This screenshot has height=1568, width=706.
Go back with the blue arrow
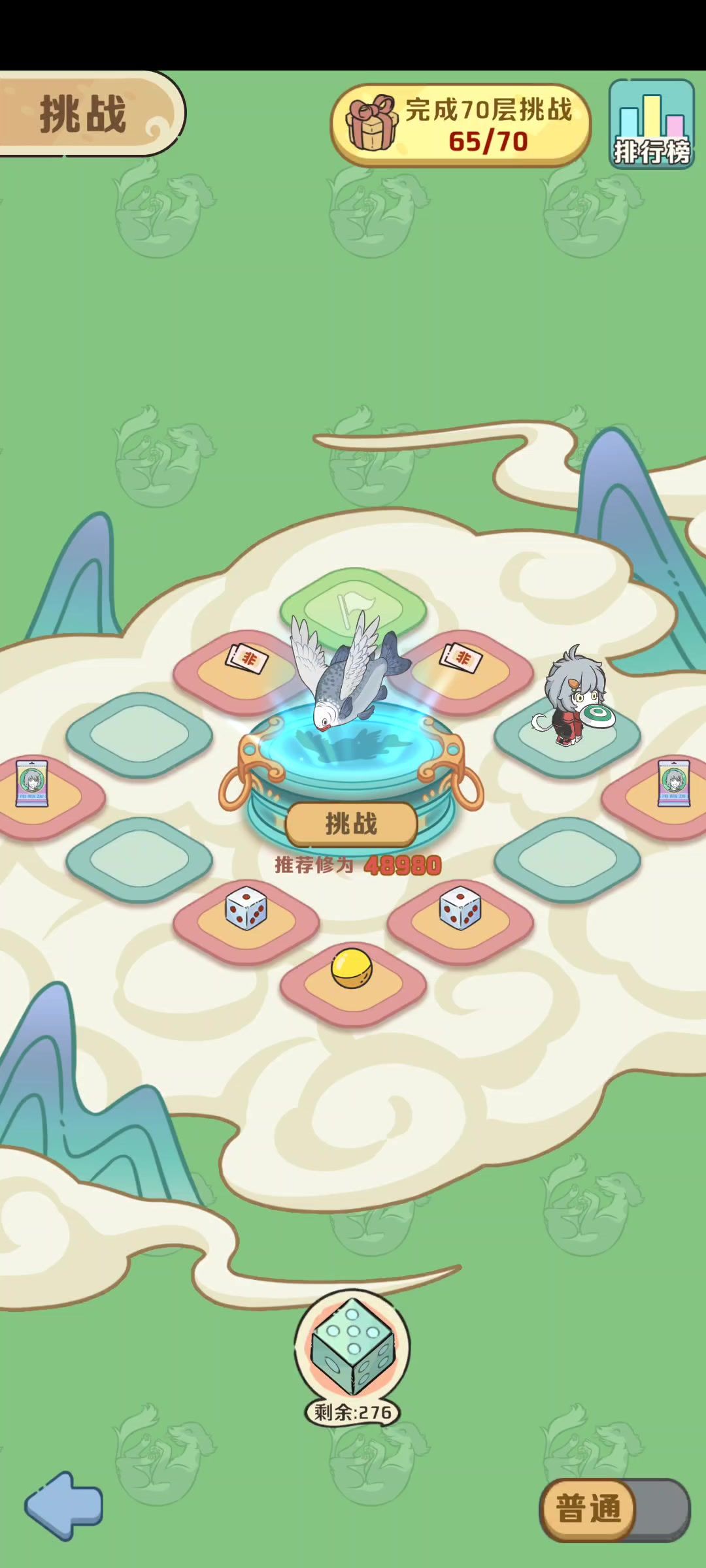[64, 1506]
